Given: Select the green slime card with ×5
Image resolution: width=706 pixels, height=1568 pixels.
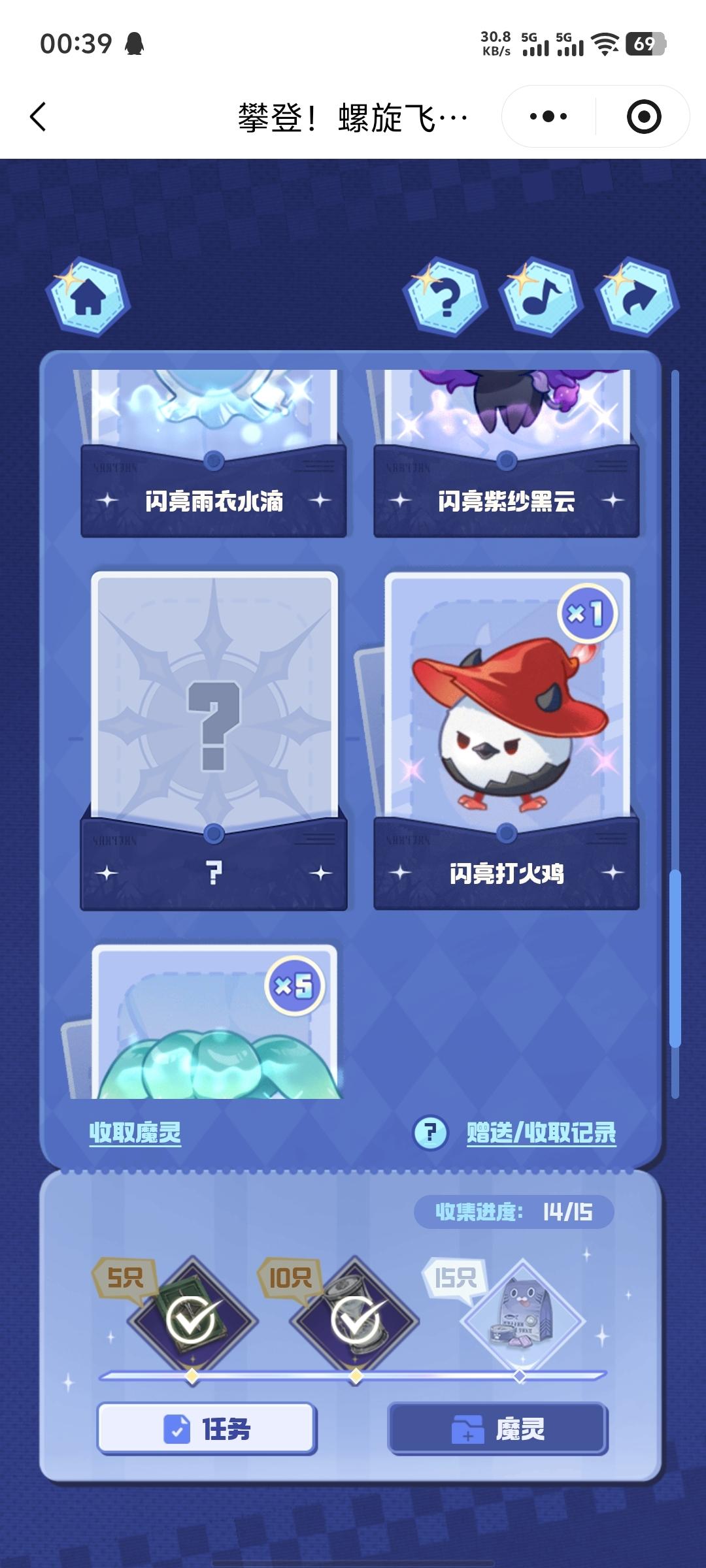Looking at the screenshot, I should click(214, 1026).
